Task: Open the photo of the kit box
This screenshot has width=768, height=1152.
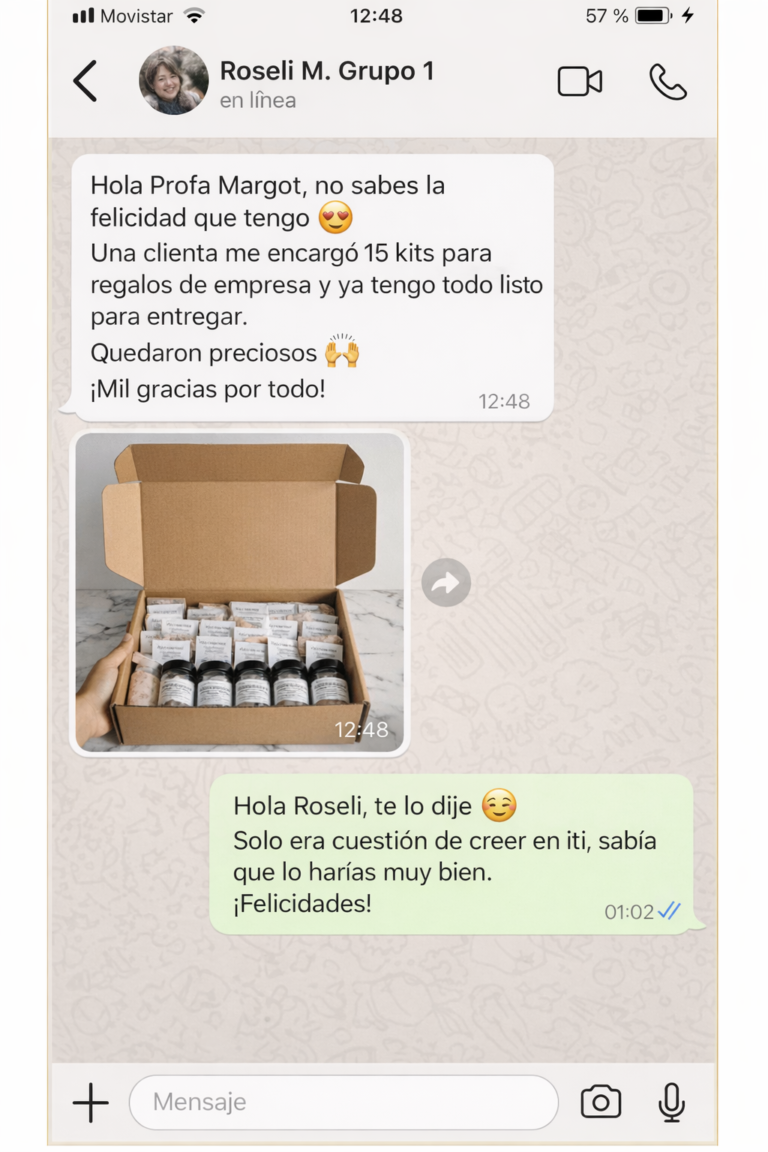Action: tap(239, 592)
